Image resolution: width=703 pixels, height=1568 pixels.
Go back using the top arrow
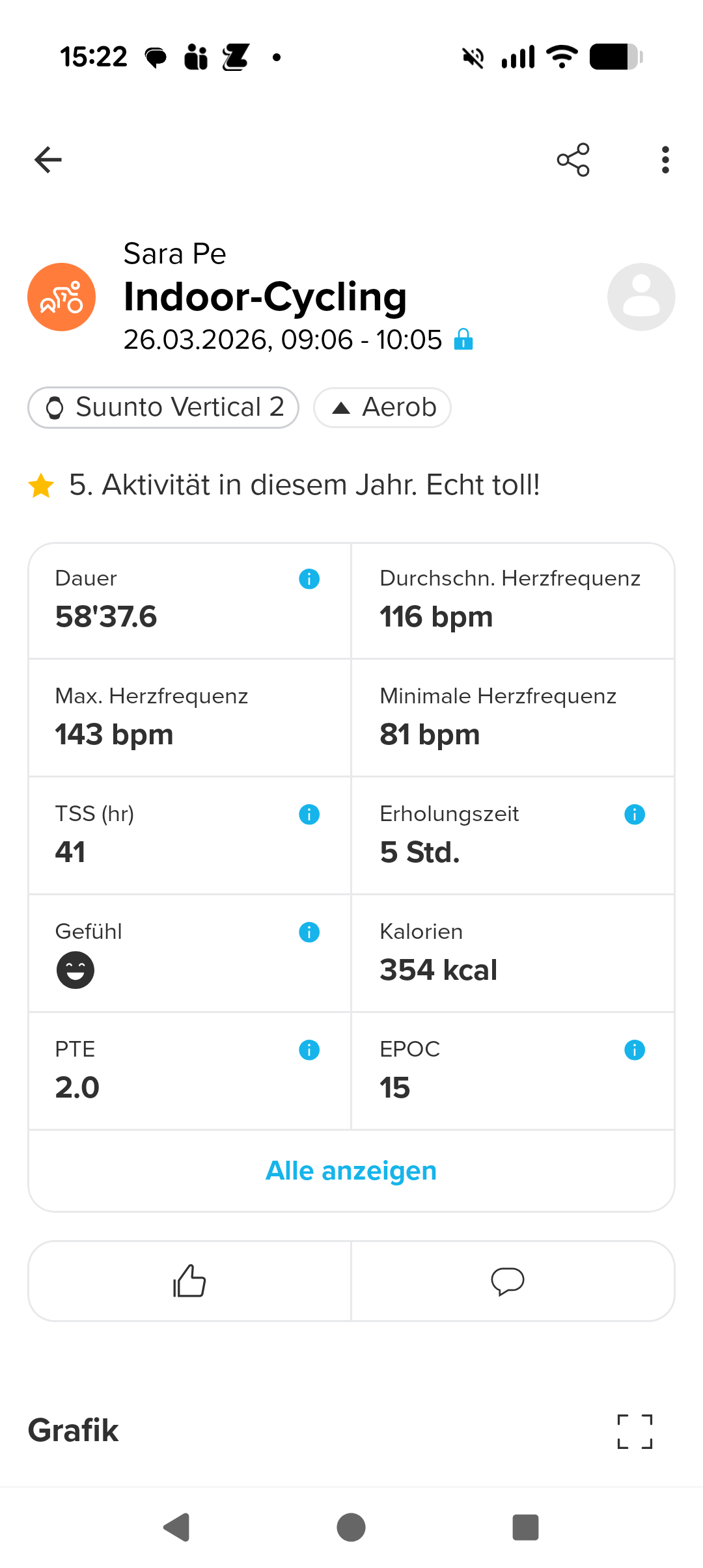click(48, 160)
